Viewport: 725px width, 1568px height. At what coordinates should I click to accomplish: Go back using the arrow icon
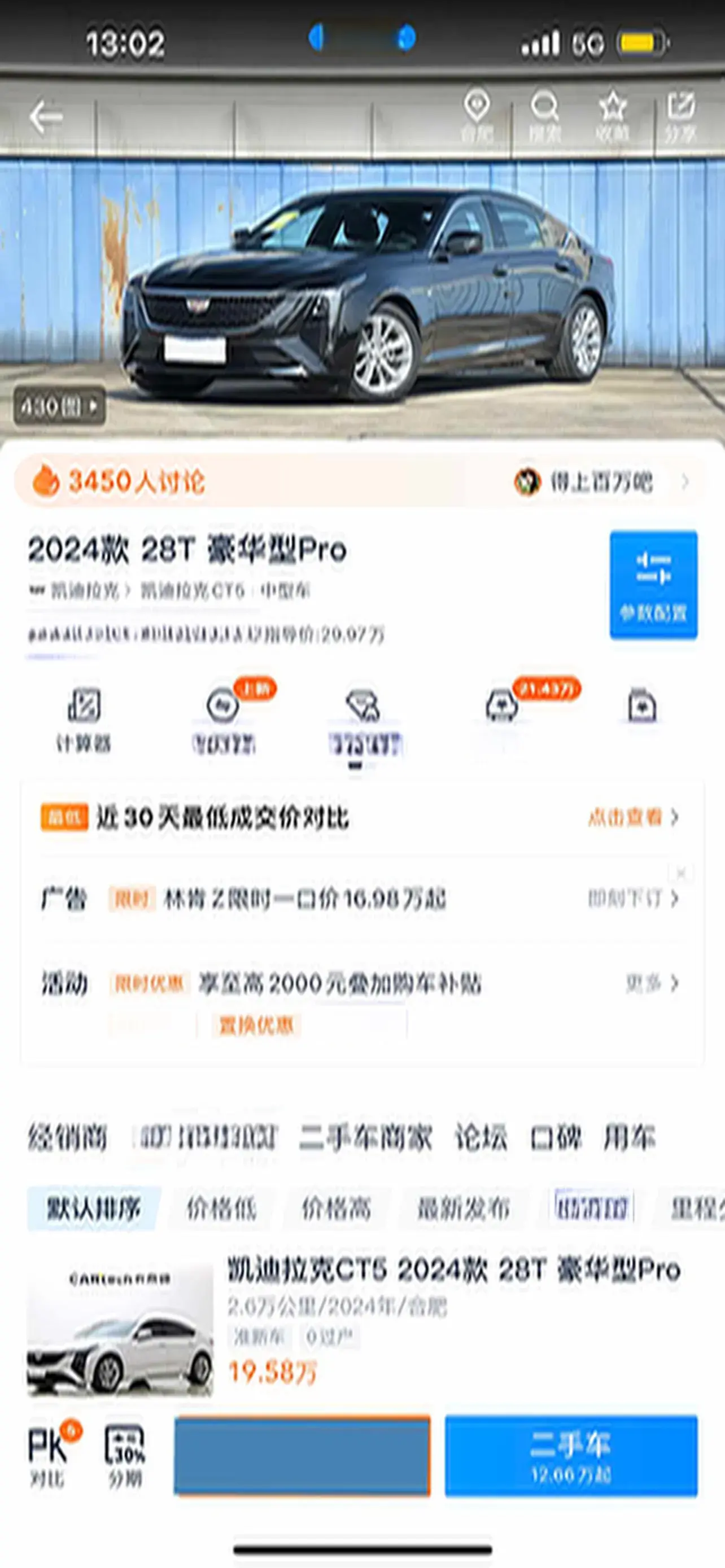pos(46,116)
